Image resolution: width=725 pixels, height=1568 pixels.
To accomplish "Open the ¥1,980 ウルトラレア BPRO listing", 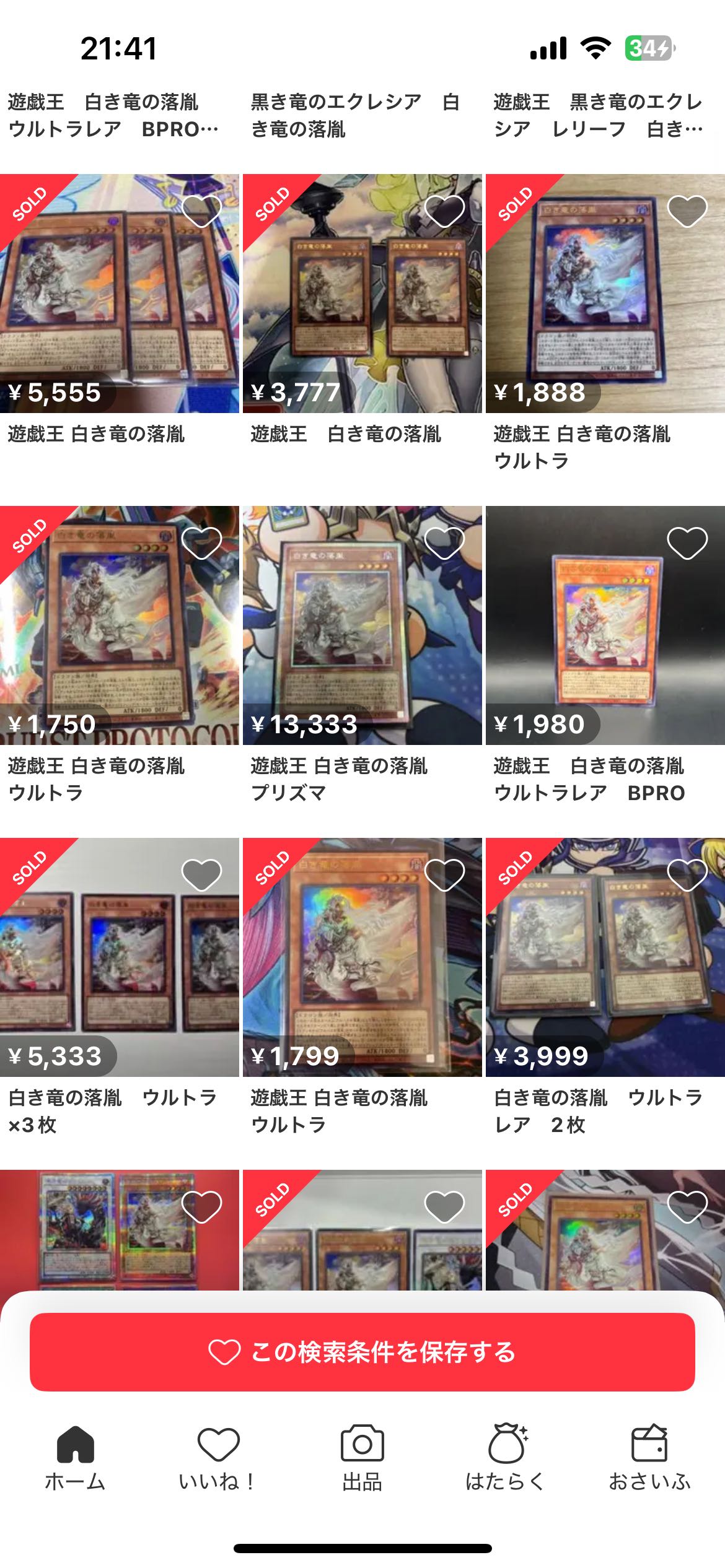I will coord(605,625).
